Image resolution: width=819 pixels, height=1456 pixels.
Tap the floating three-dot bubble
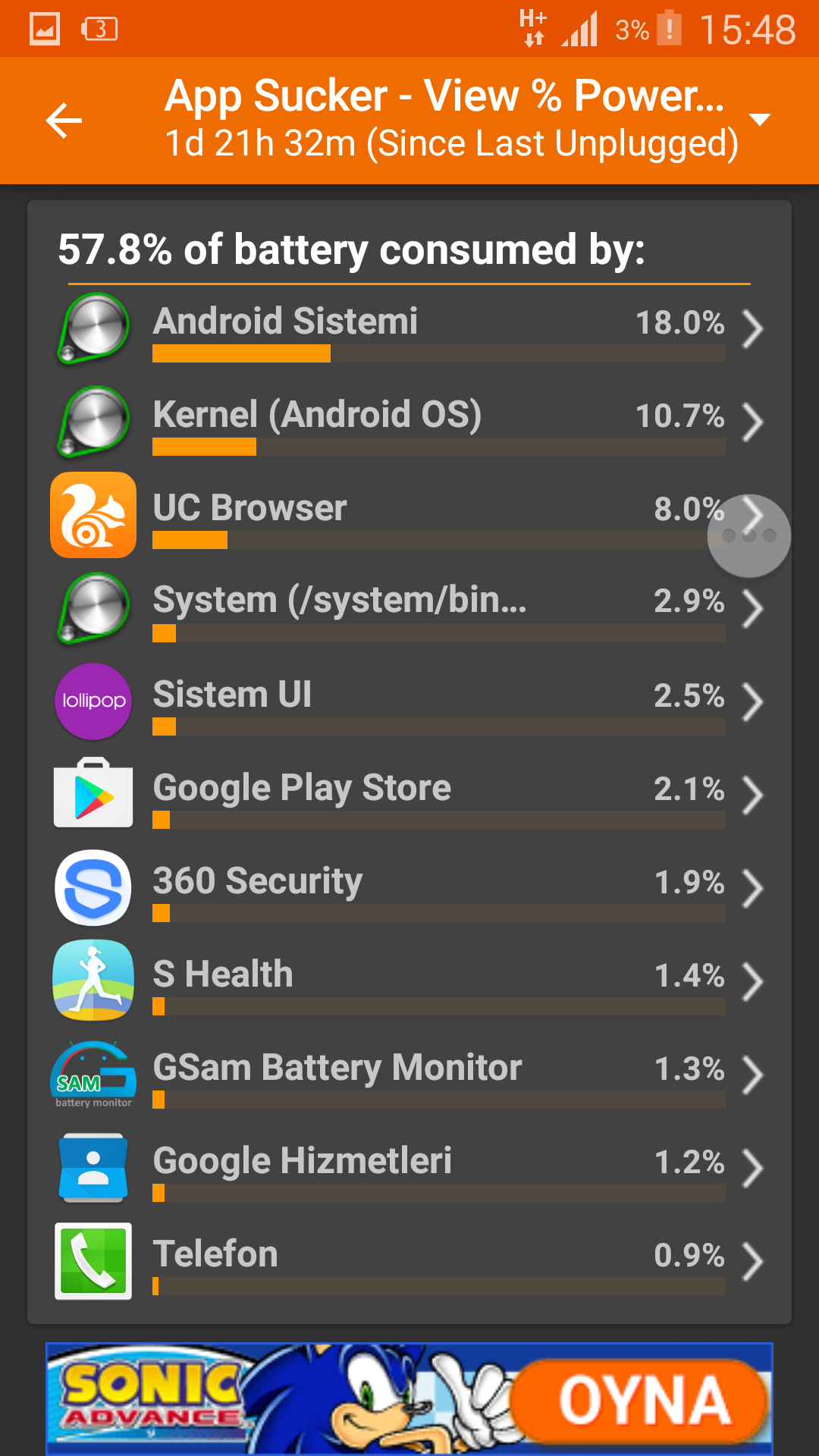tap(749, 536)
